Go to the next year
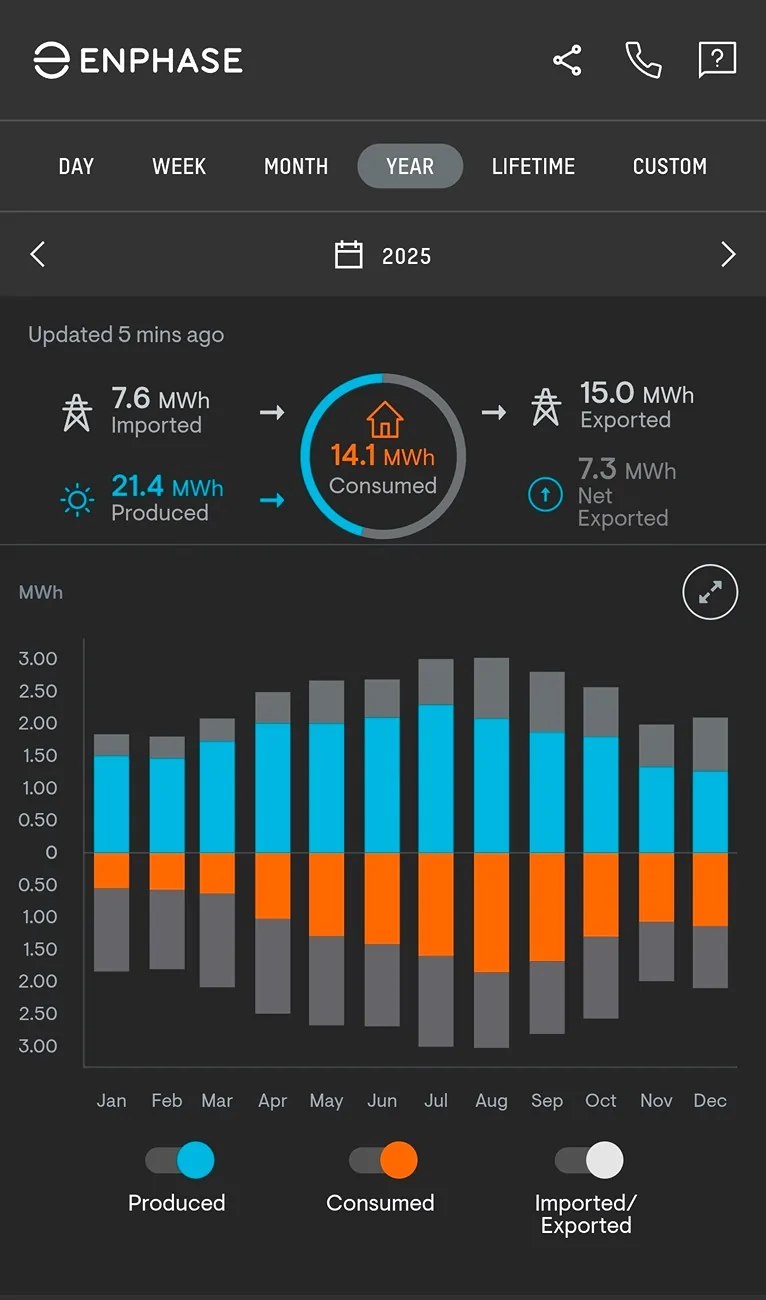The height and width of the screenshot is (1300, 766). [x=728, y=255]
